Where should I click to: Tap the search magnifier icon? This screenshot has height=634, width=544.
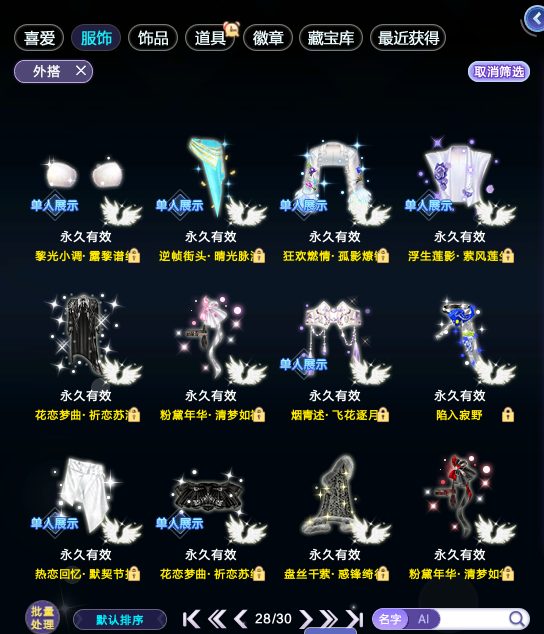click(516, 619)
